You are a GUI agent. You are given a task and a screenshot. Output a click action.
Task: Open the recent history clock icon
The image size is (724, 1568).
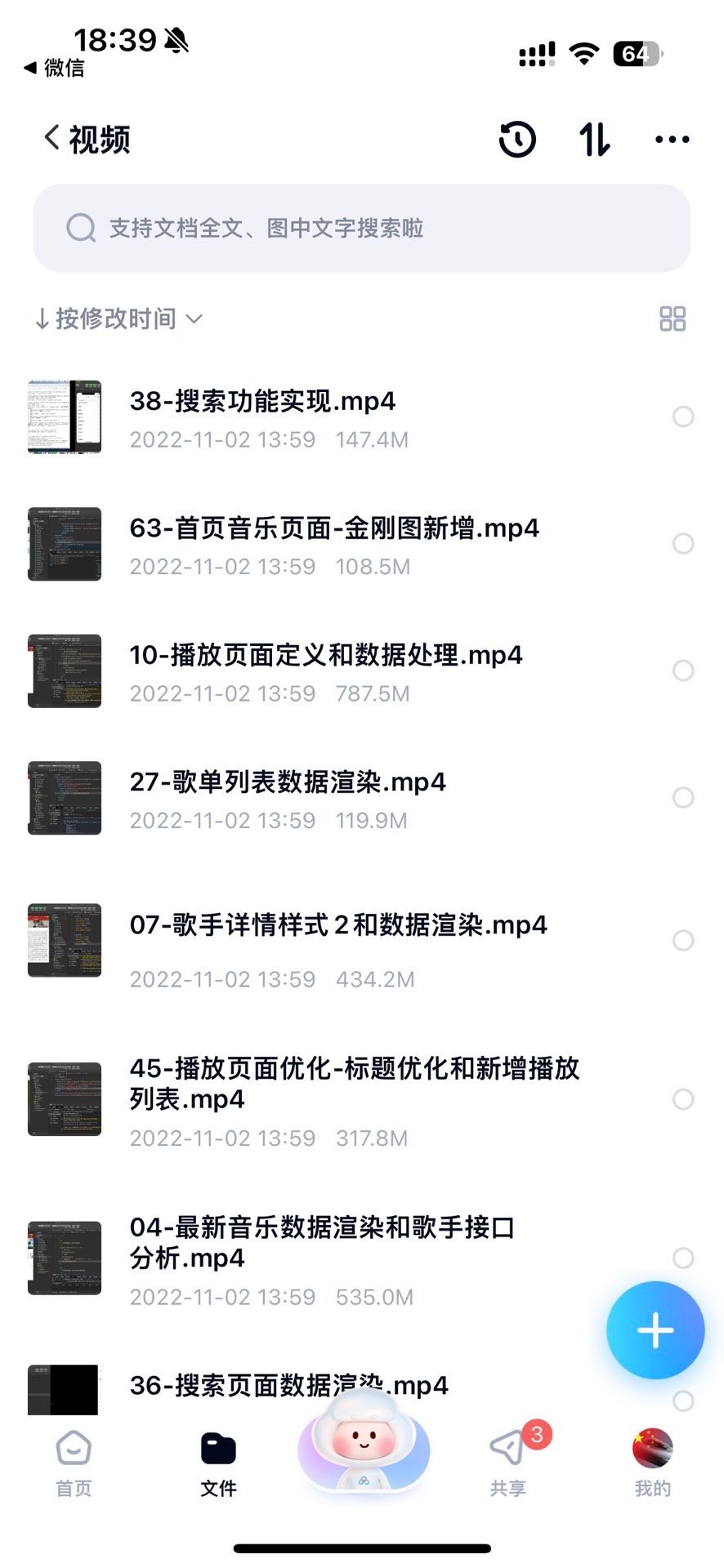tap(517, 140)
